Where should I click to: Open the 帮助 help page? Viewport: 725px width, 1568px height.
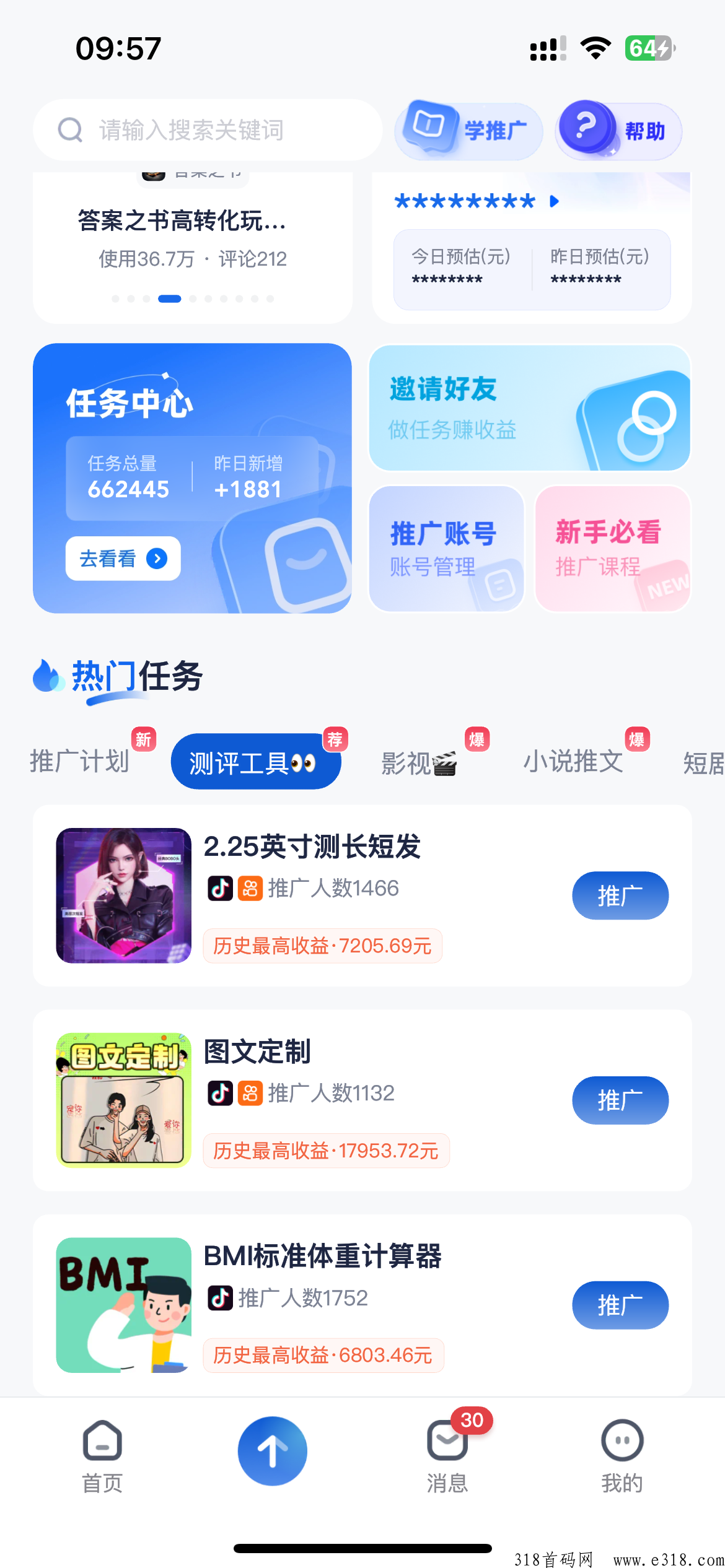[x=619, y=131]
